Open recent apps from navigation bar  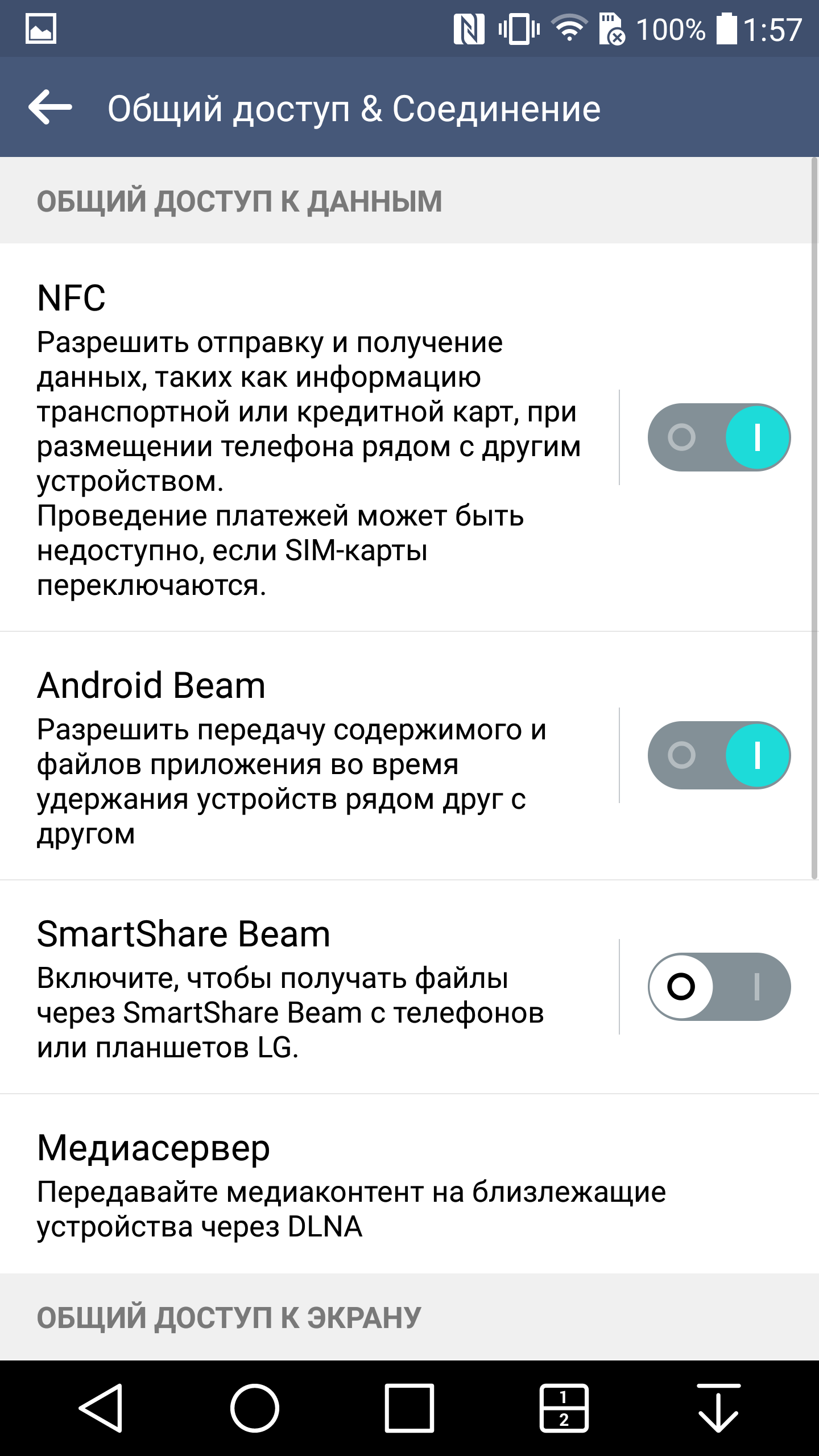click(409, 1408)
